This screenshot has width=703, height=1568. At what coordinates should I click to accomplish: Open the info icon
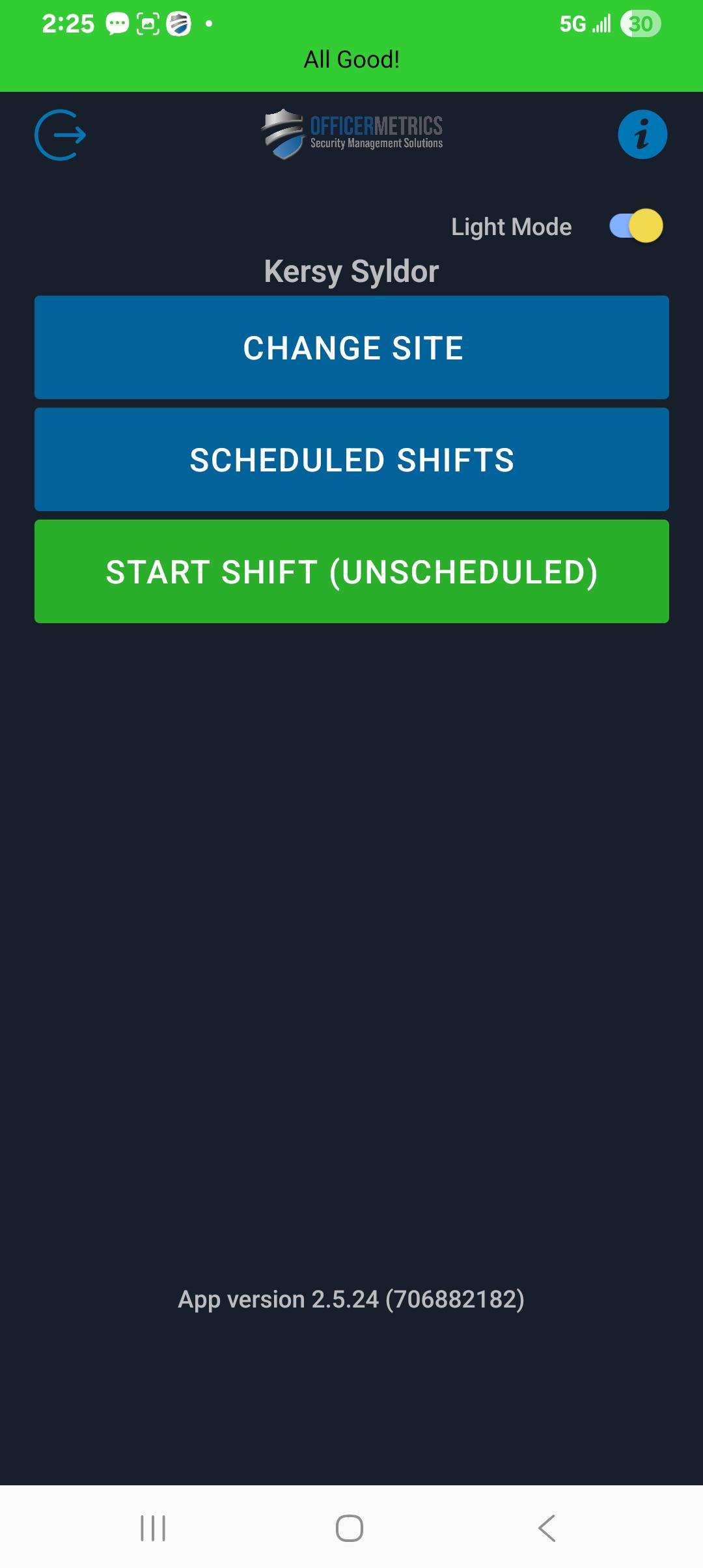click(x=642, y=135)
